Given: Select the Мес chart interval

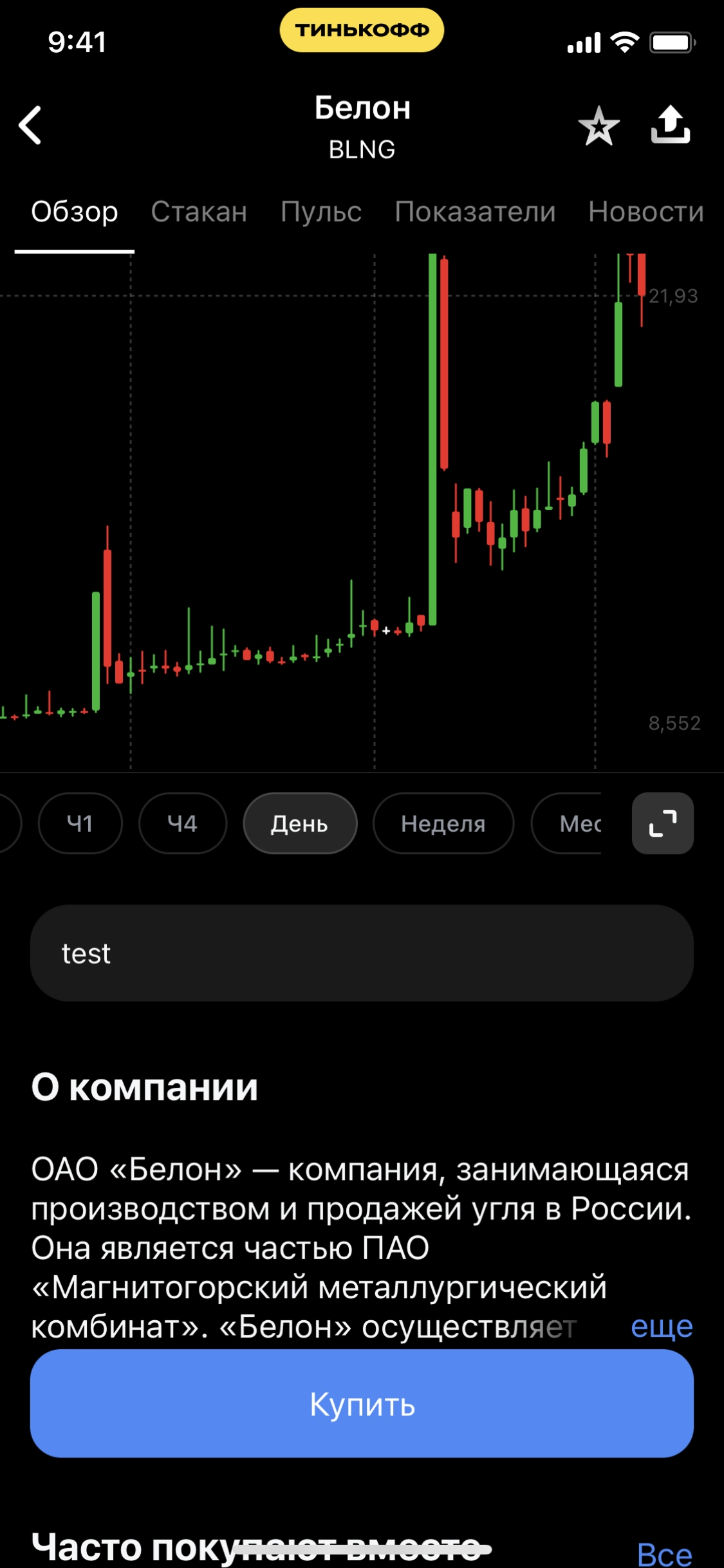Looking at the screenshot, I should click(573, 823).
